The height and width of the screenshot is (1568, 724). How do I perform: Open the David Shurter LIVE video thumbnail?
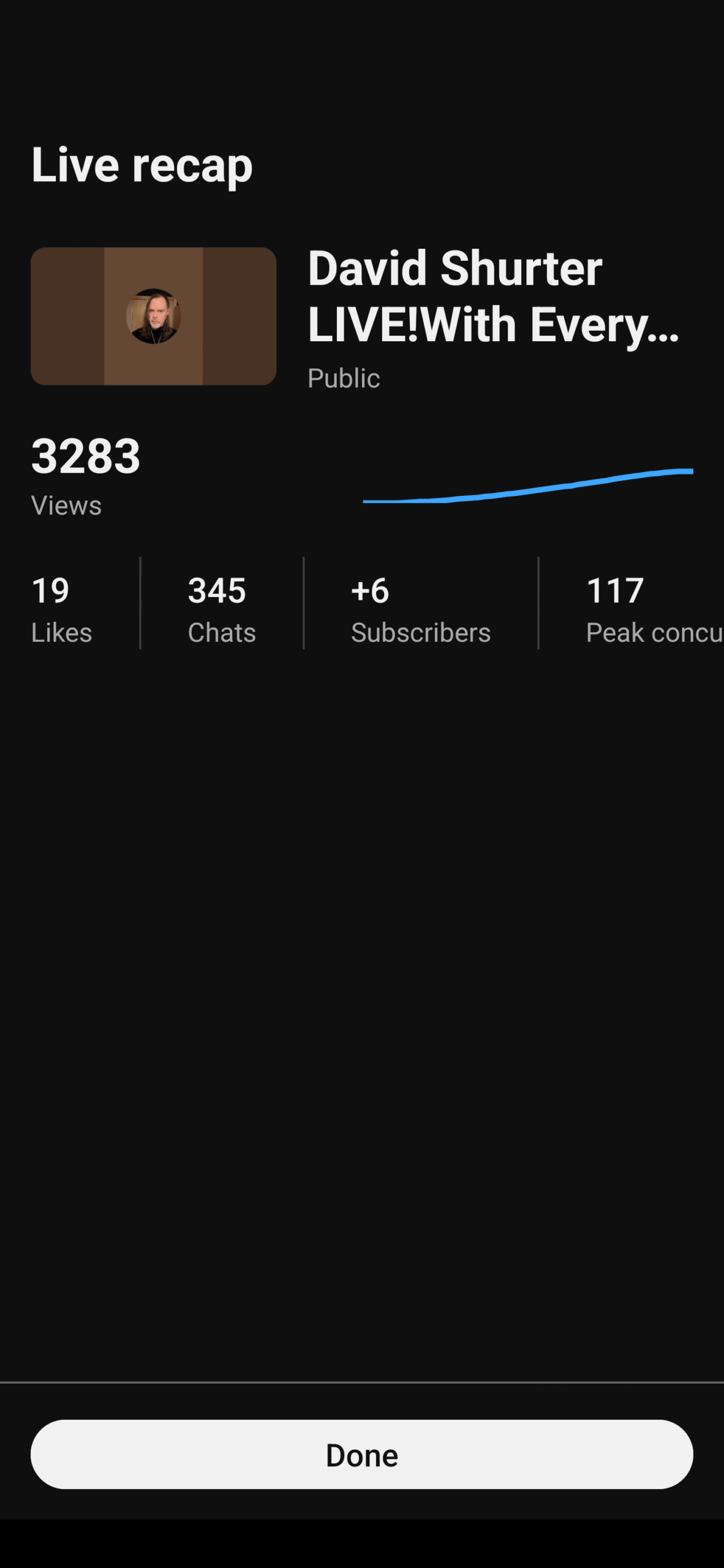[153, 316]
